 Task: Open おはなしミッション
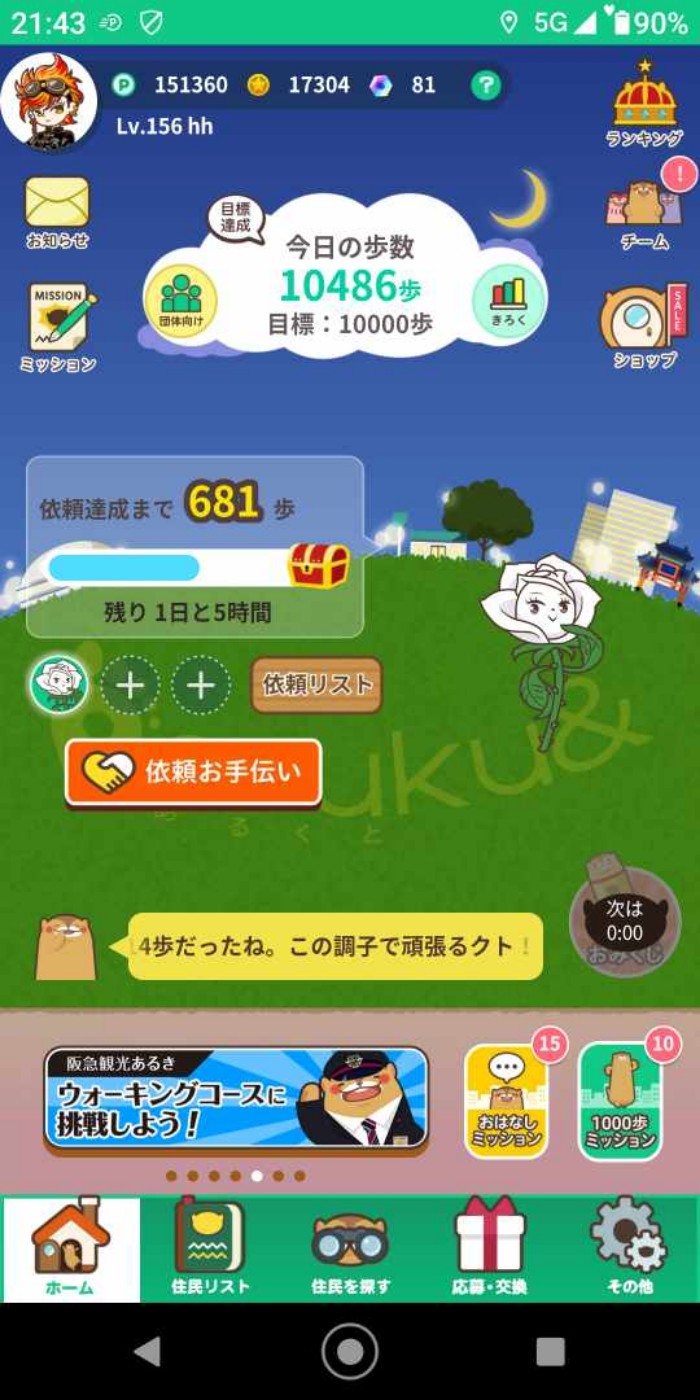click(x=506, y=1102)
